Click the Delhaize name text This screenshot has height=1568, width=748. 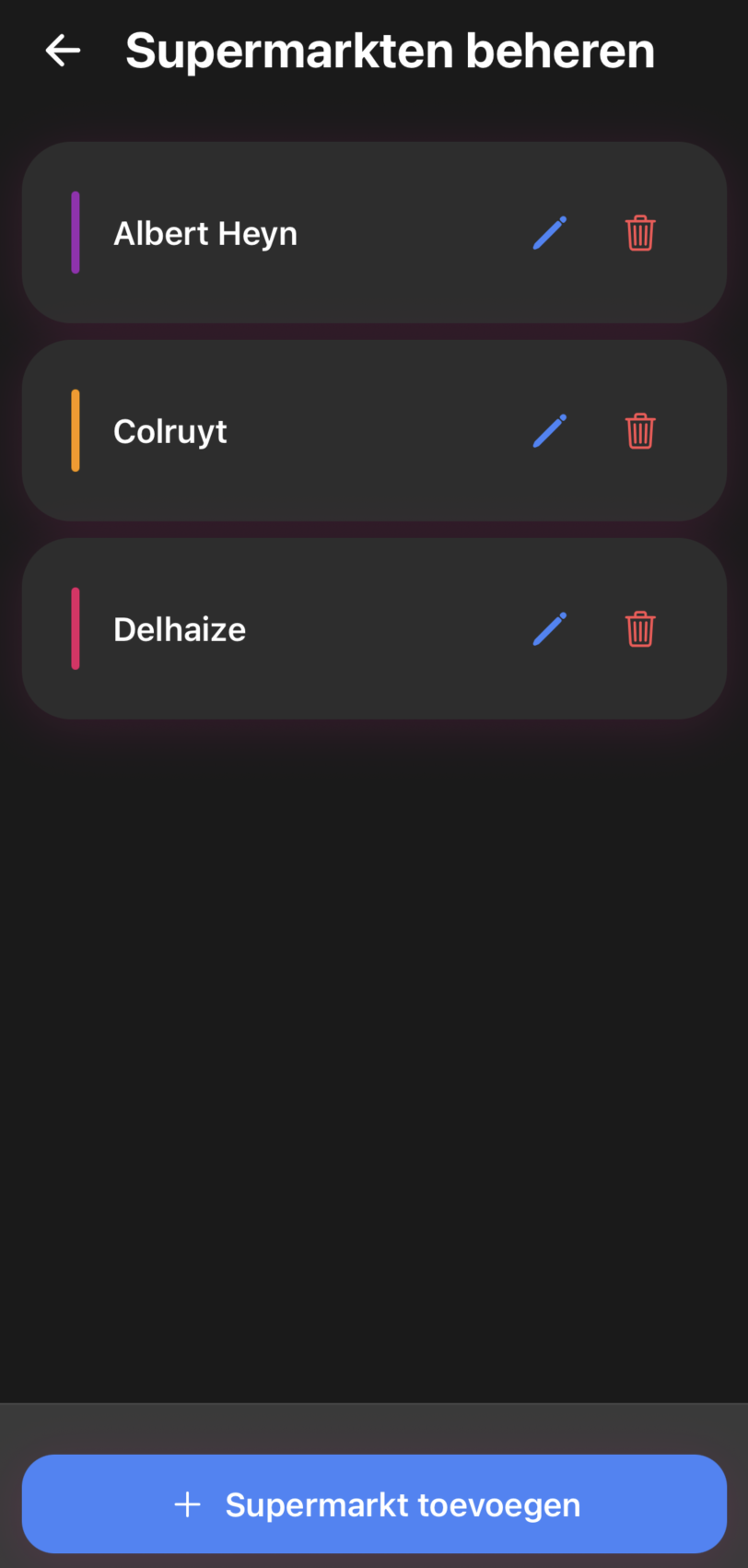pyautogui.click(x=179, y=628)
